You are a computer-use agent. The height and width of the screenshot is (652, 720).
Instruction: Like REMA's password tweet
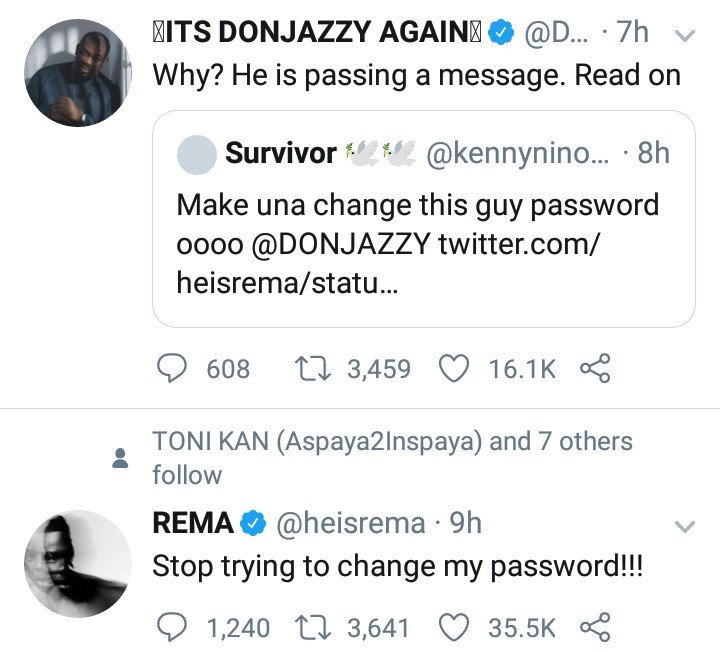(455, 627)
